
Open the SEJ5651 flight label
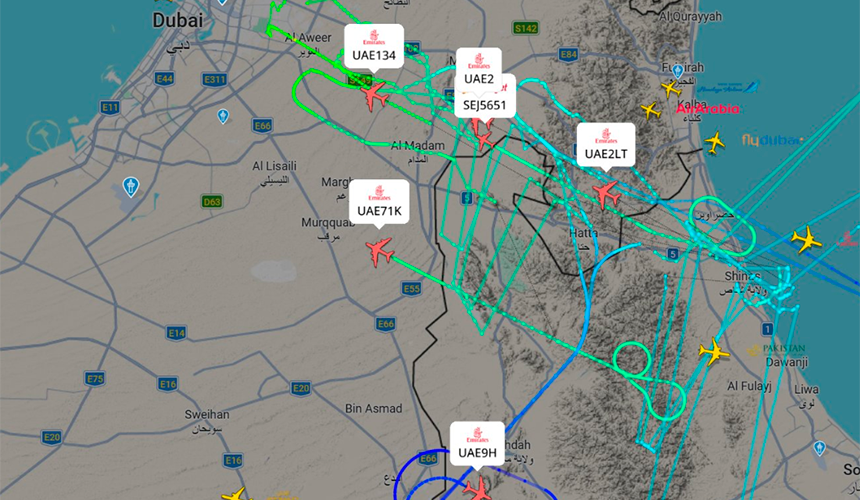tap(486, 105)
